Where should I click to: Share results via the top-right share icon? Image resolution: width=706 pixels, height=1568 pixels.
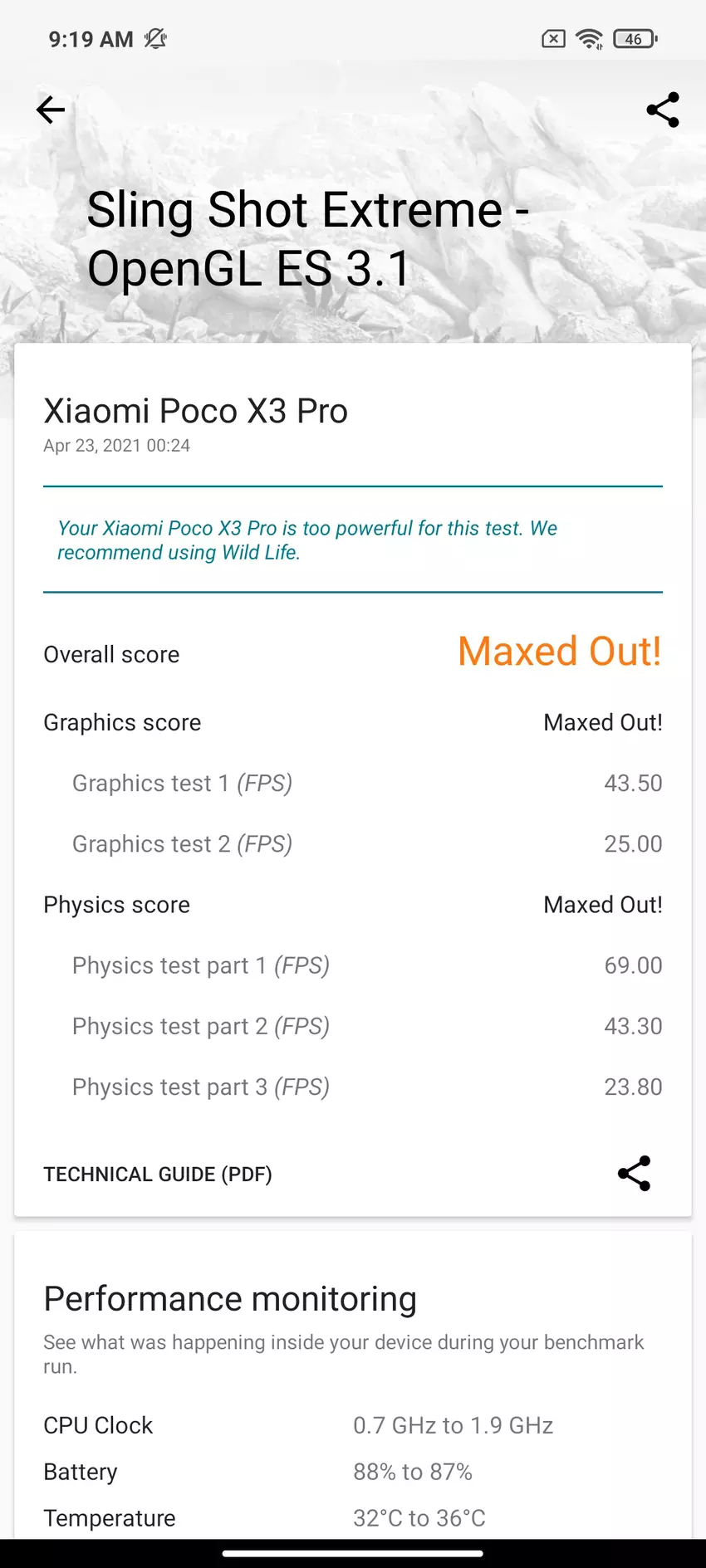(x=662, y=110)
